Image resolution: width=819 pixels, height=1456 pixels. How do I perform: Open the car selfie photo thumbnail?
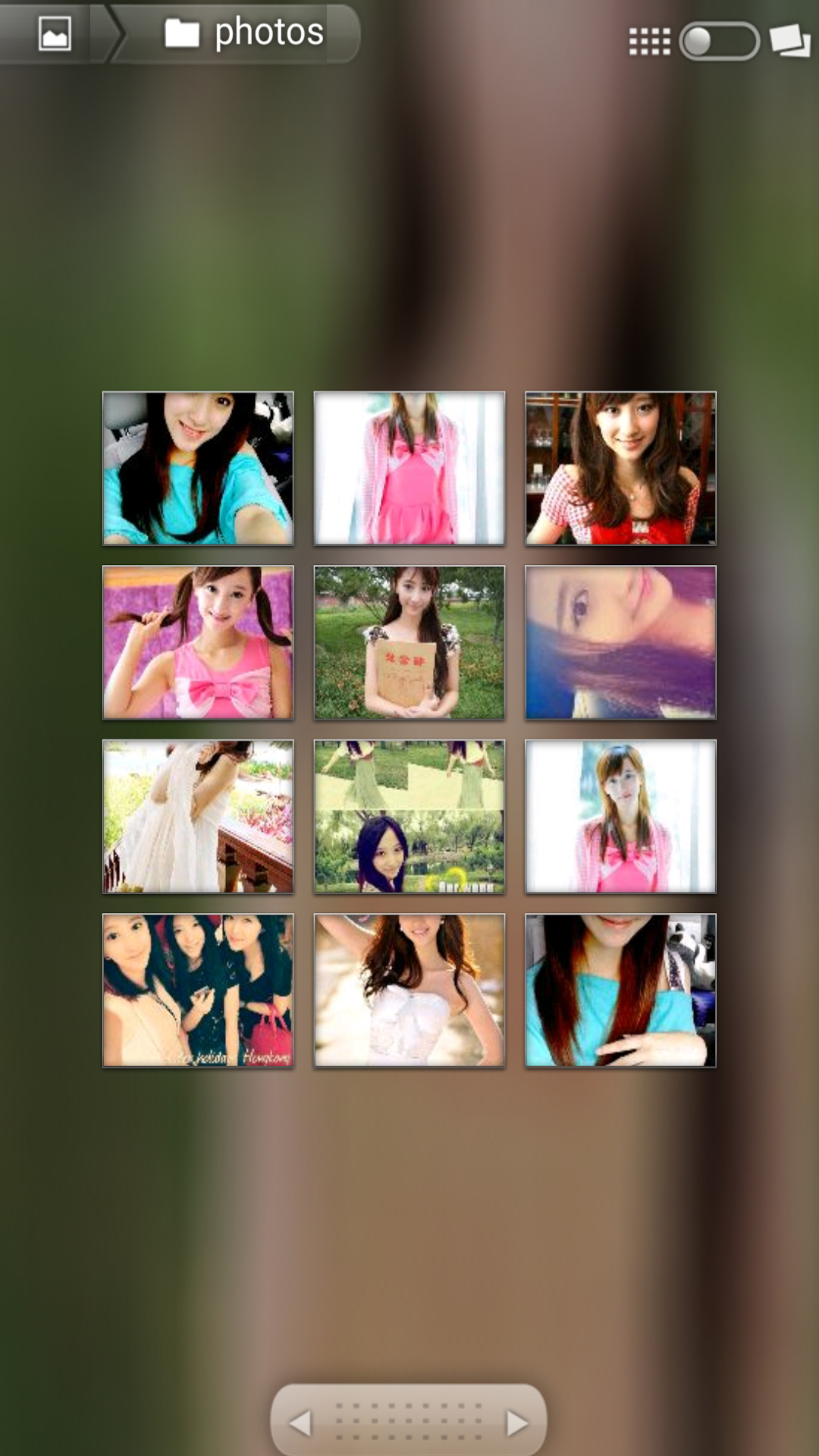click(198, 468)
